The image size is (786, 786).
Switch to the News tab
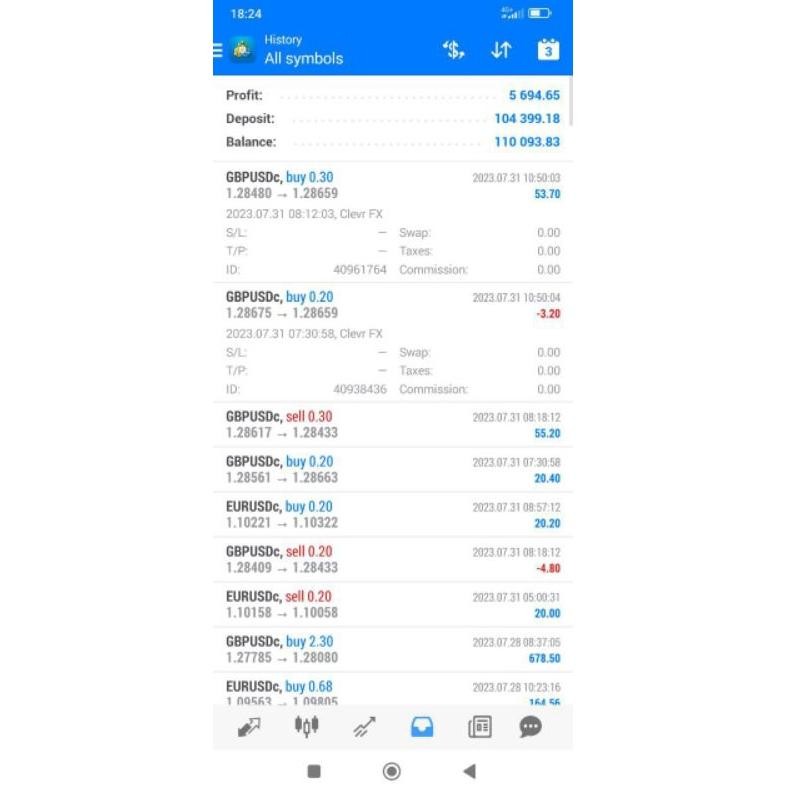tap(480, 727)
